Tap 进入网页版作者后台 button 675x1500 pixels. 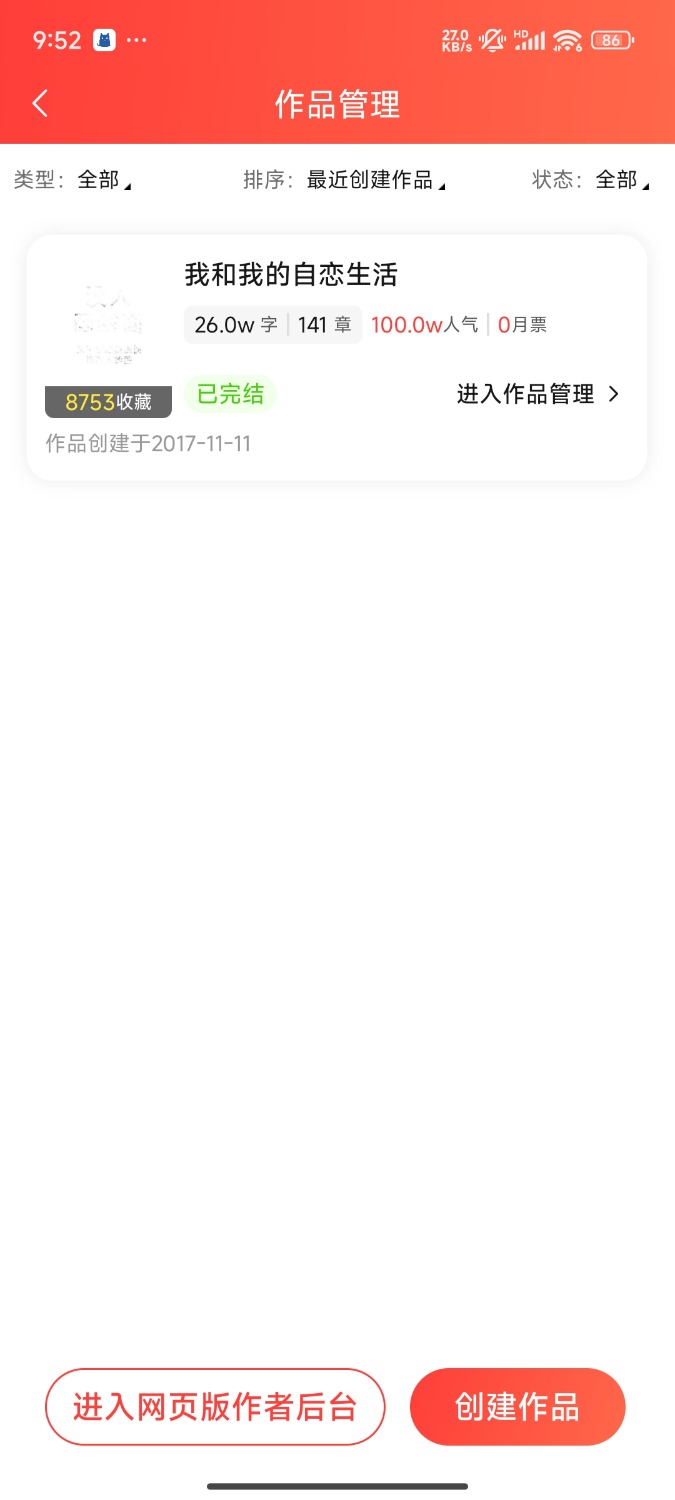point(215,1407)
